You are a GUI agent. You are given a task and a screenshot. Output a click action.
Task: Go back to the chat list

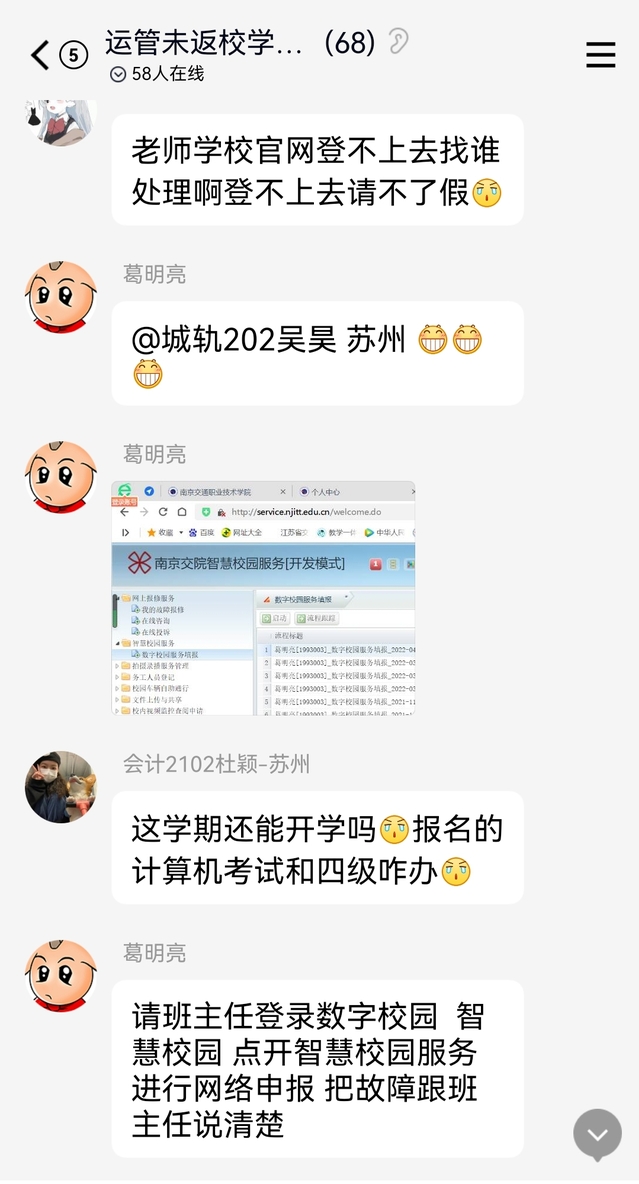[x=40, y=55]
